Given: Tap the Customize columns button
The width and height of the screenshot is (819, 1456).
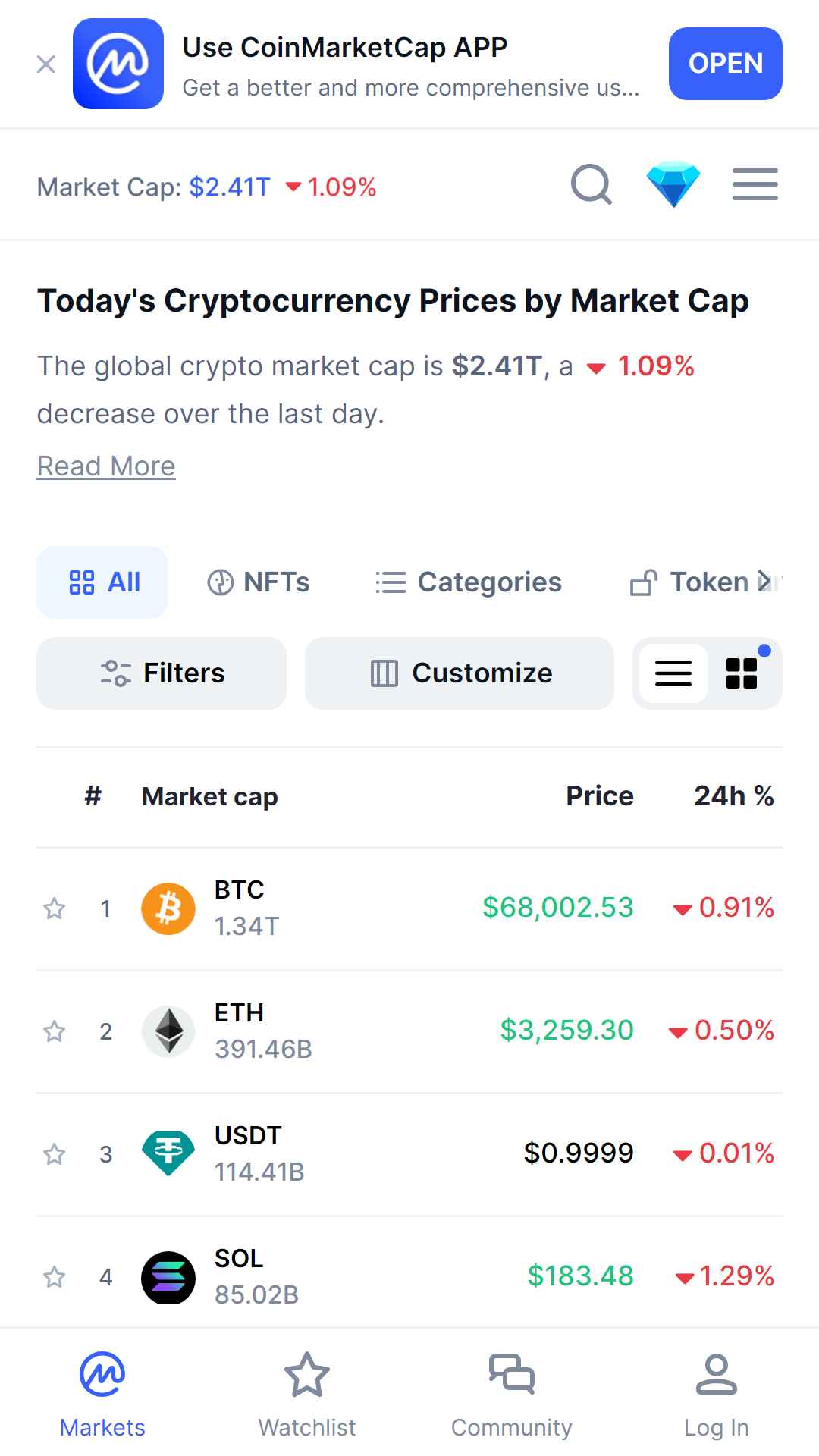Looking at the screenshot, I should 460,673.
